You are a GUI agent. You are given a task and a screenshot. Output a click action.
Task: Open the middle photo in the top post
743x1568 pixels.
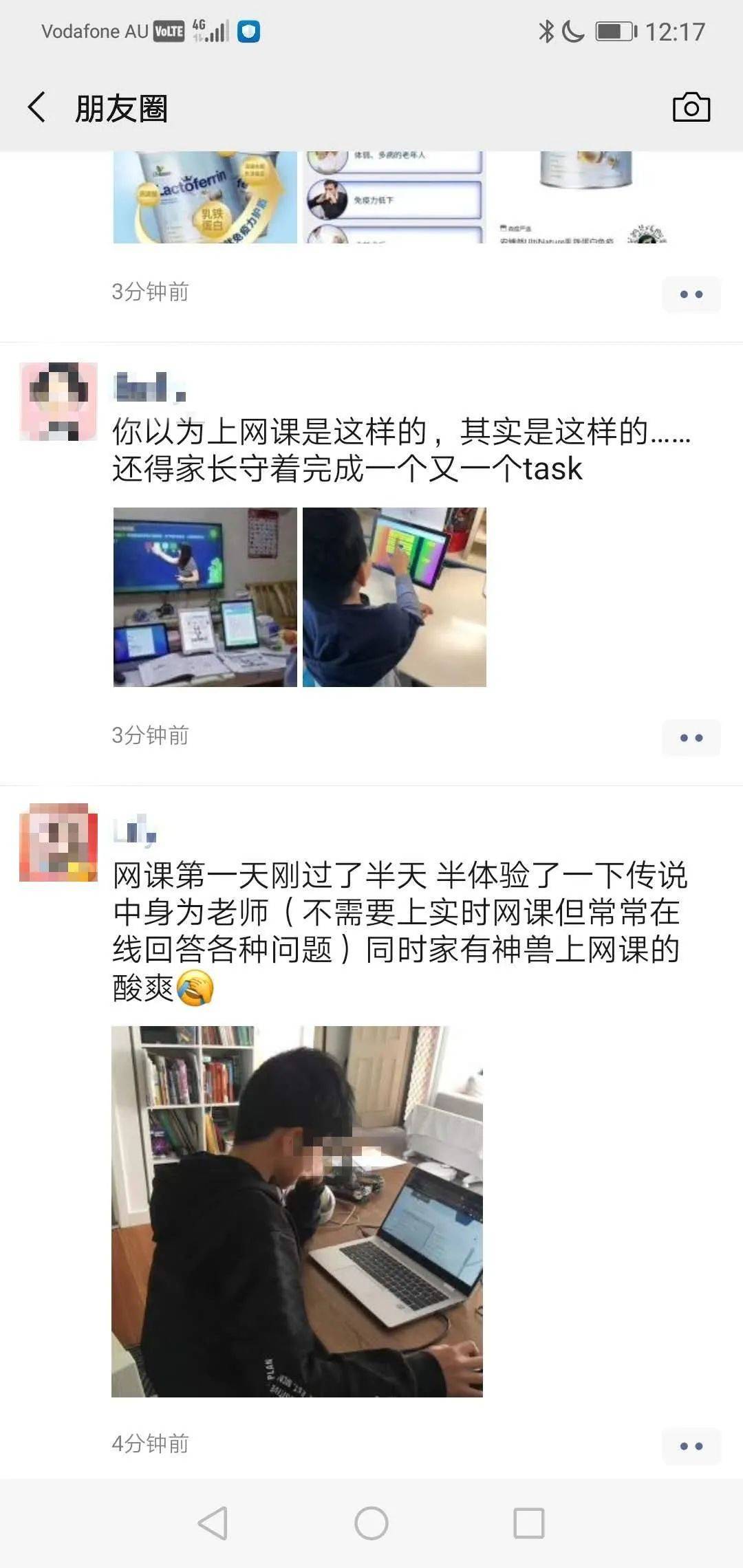tap(394, 197)
